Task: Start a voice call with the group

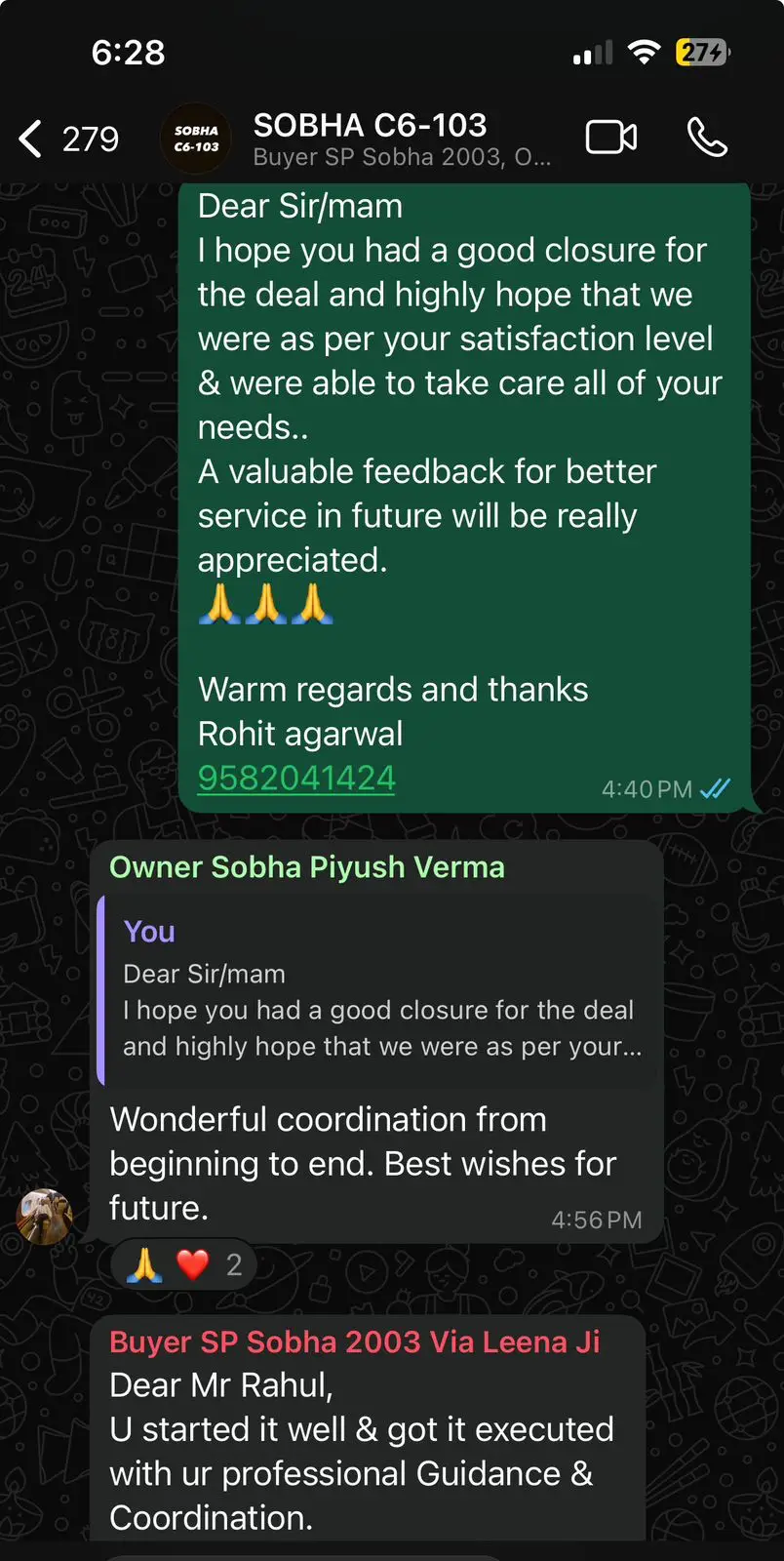Action: tap(707, 138)
